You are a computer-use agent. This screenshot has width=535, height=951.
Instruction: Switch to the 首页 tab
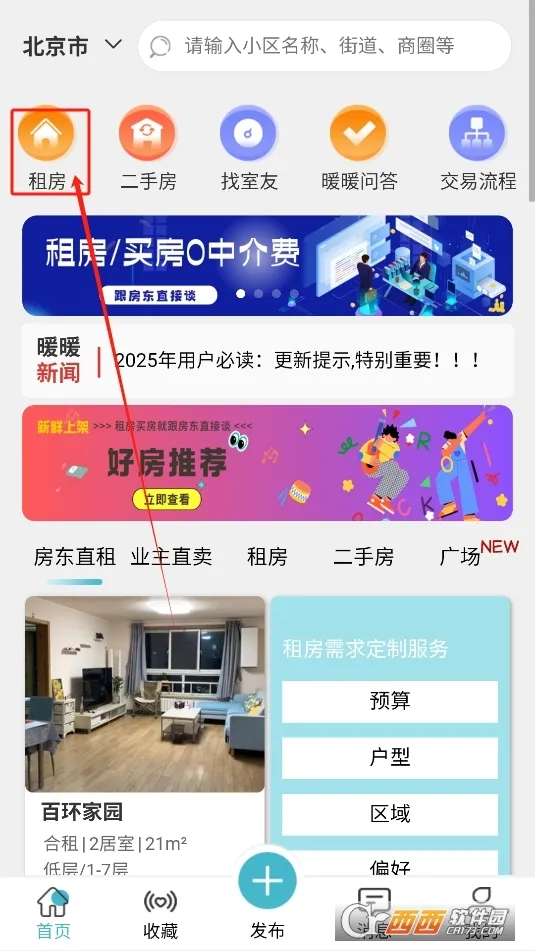53,913
